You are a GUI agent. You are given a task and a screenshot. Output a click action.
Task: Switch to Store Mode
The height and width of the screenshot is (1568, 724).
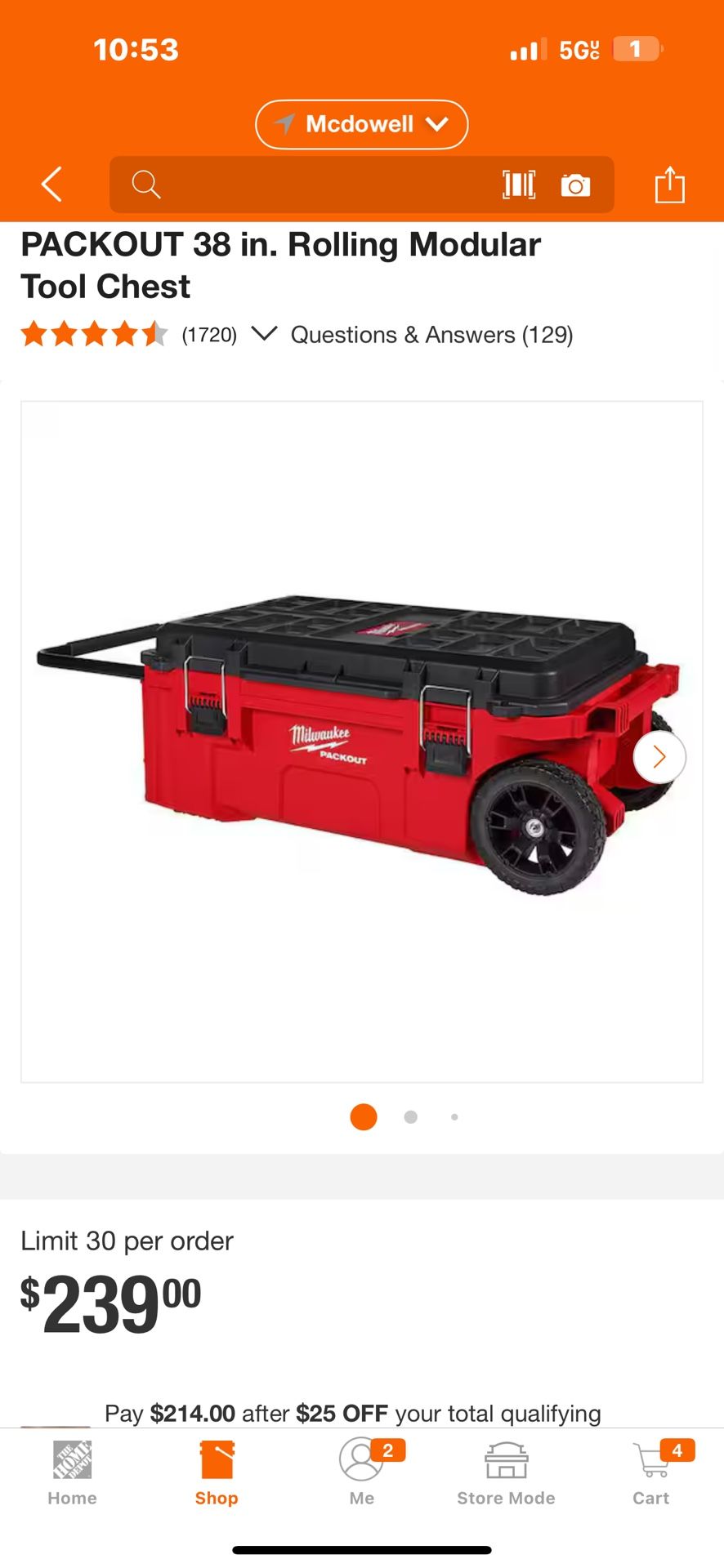pos(506,1474)
